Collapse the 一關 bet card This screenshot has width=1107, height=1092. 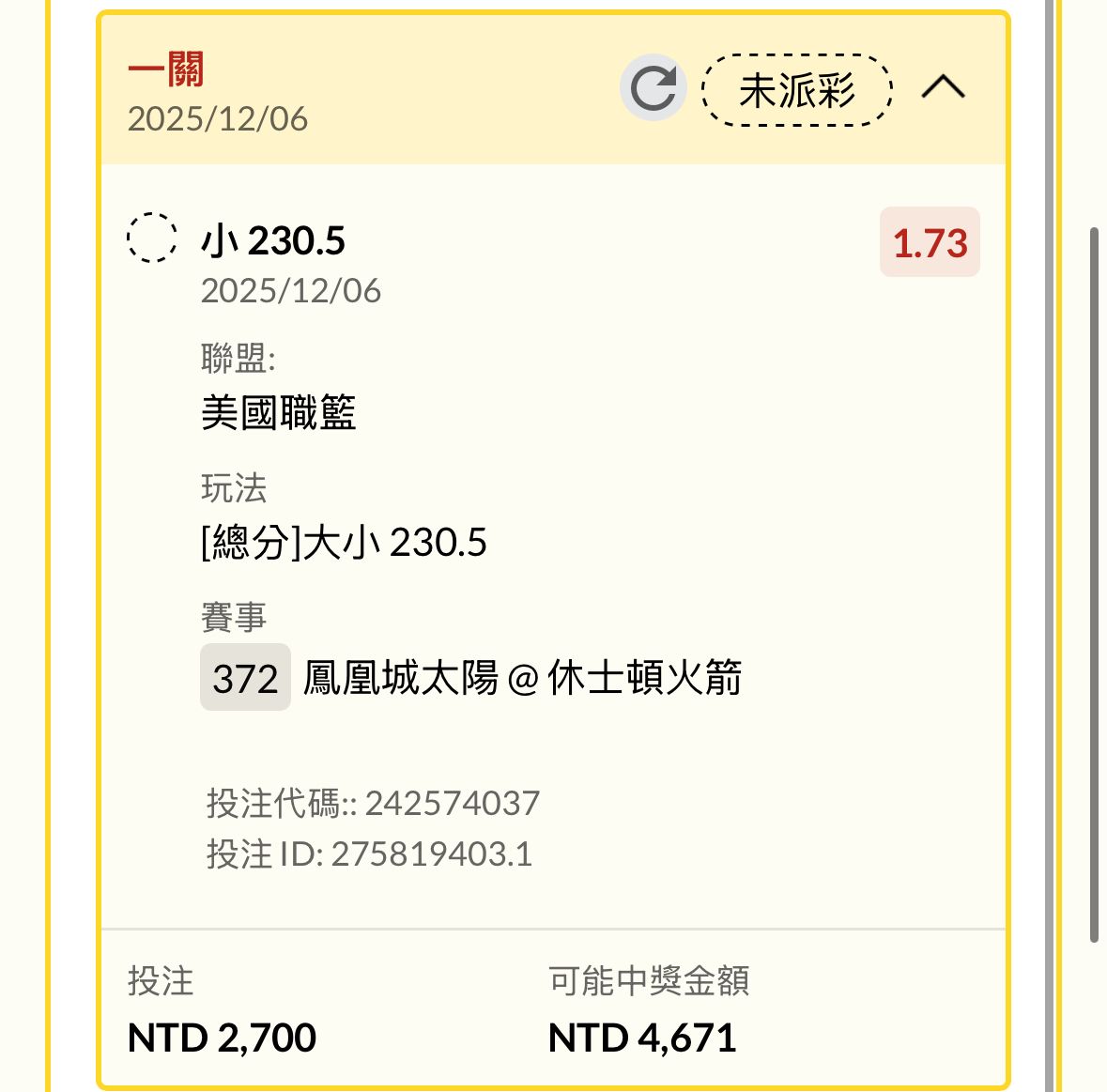click(x=943, y=87)
